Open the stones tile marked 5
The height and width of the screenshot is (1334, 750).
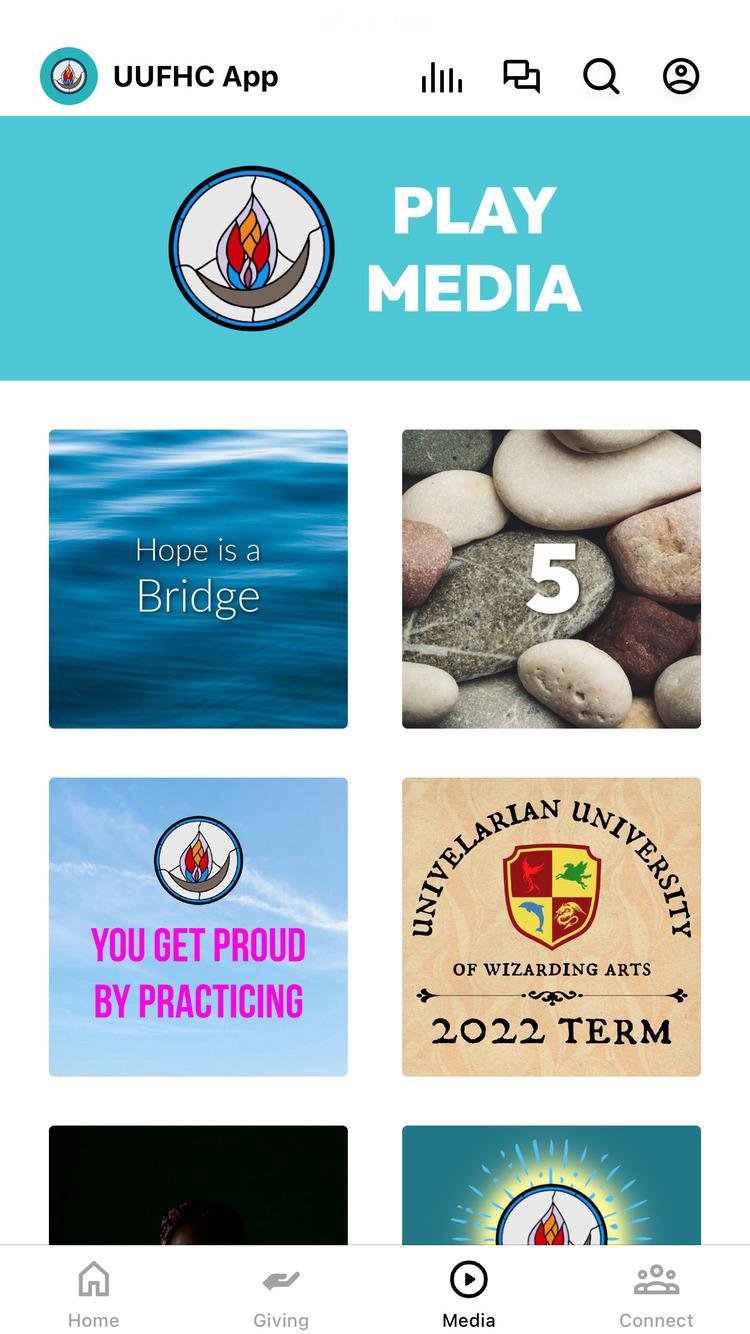pyautogui.click(x=551, y=579)
